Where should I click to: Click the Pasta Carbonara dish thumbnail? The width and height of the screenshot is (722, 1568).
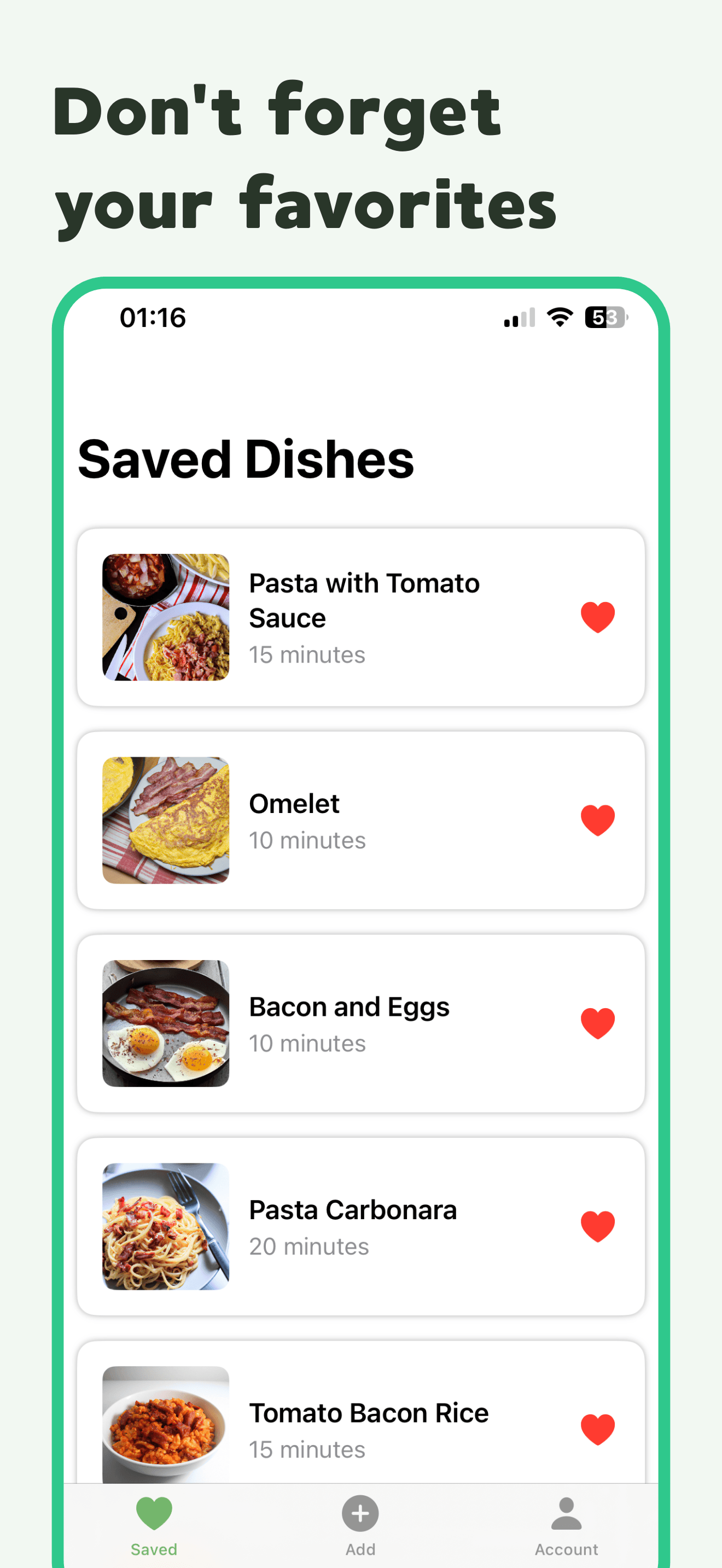165,1227
